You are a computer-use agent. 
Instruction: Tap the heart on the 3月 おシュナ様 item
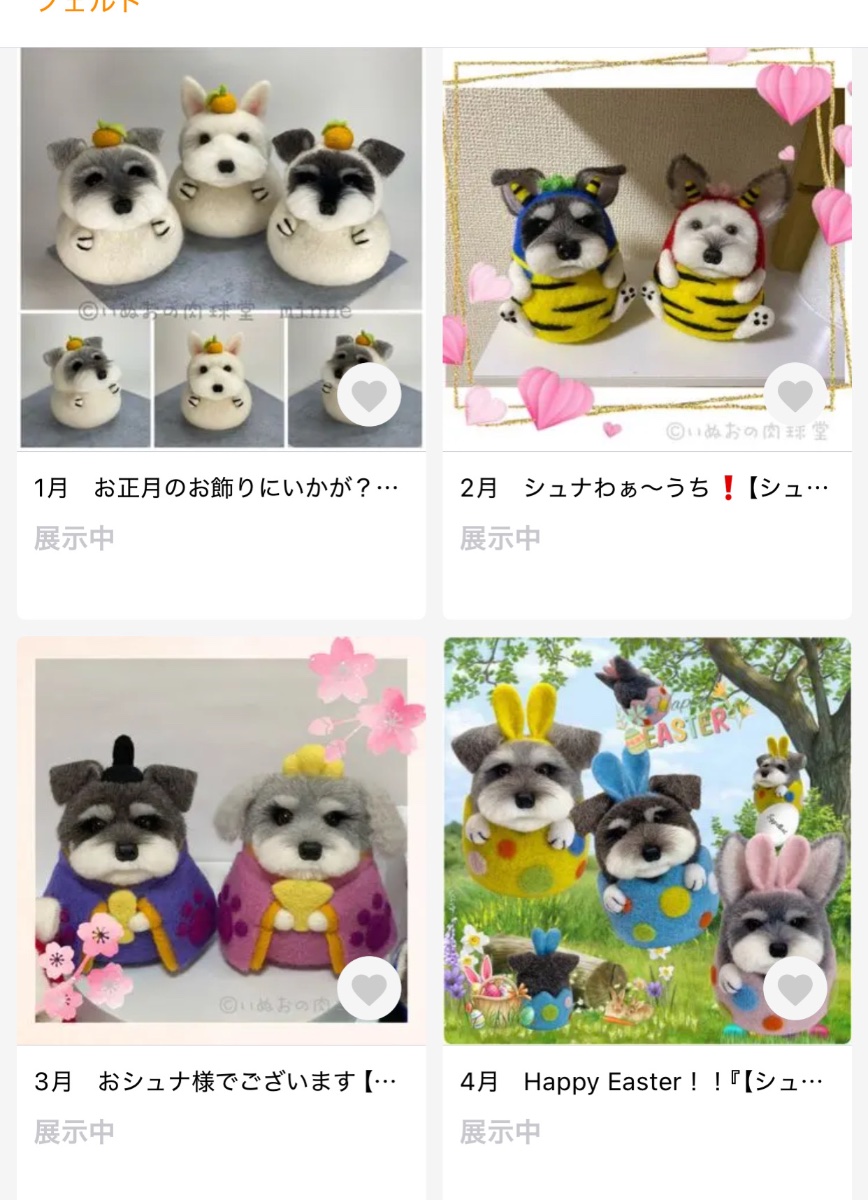[x=369, y=989]
